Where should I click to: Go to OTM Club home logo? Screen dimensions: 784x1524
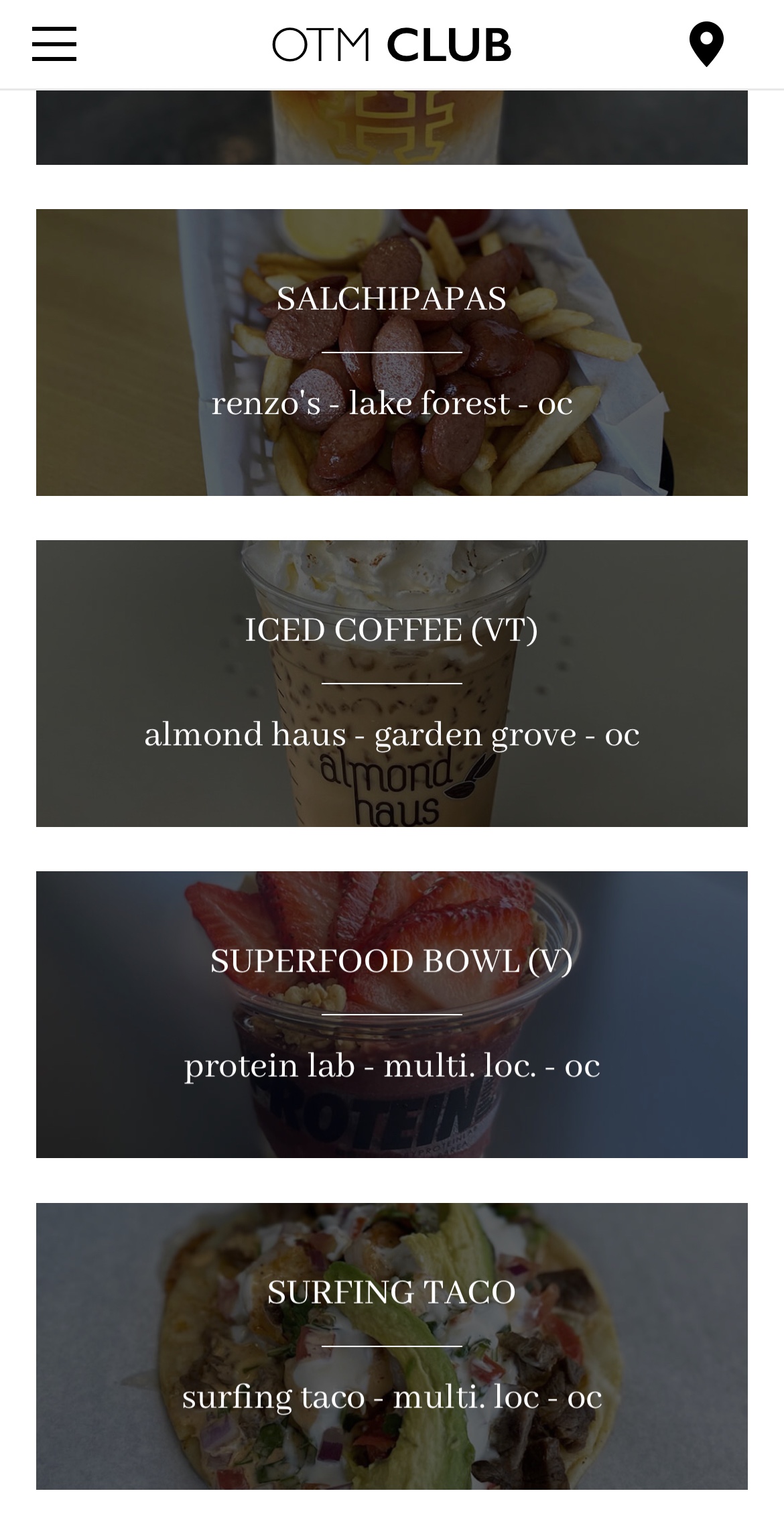click(x=392, y=45)
